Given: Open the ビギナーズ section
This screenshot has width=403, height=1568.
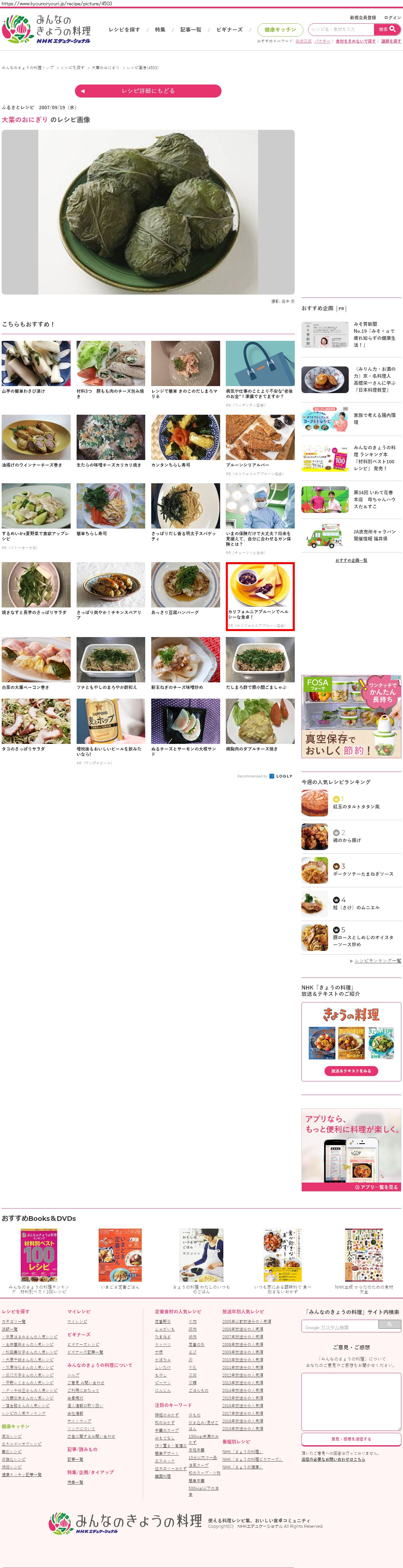Looking at the screenshot, I should click(229, 29).
